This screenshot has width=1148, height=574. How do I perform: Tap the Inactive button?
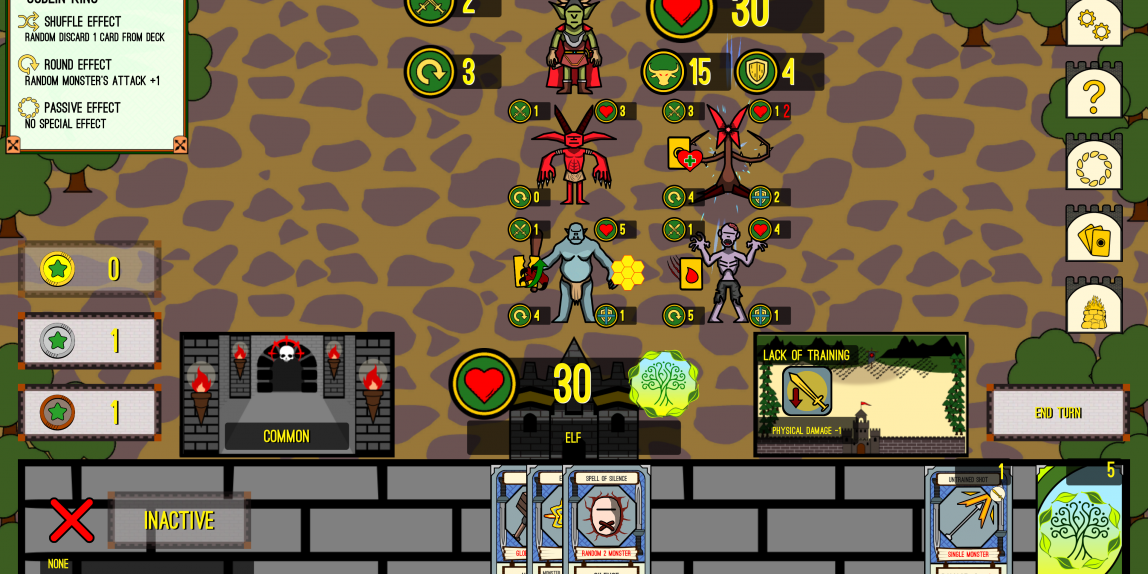coord(179,520)
